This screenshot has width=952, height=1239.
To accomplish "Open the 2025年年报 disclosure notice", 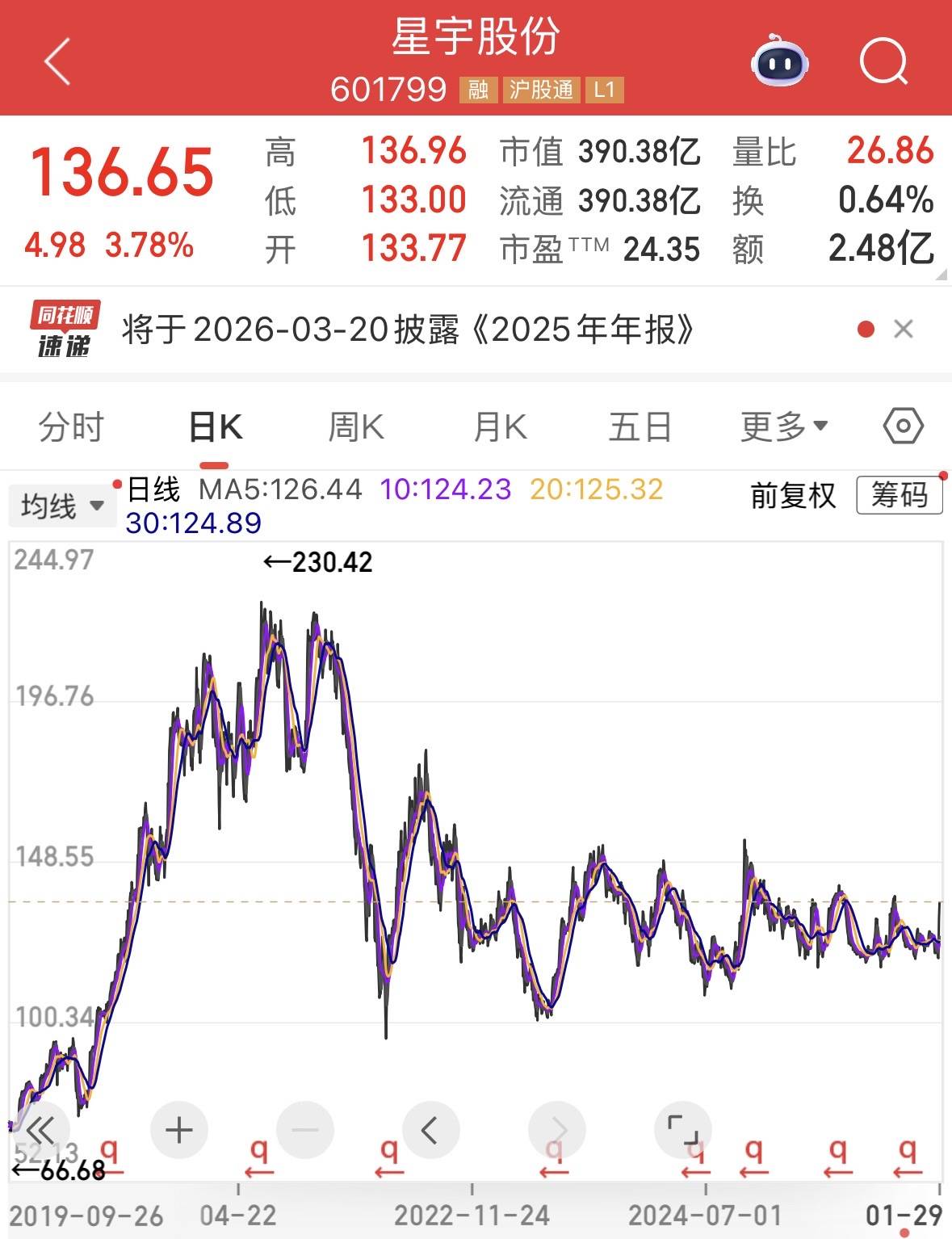I will 407,330.
